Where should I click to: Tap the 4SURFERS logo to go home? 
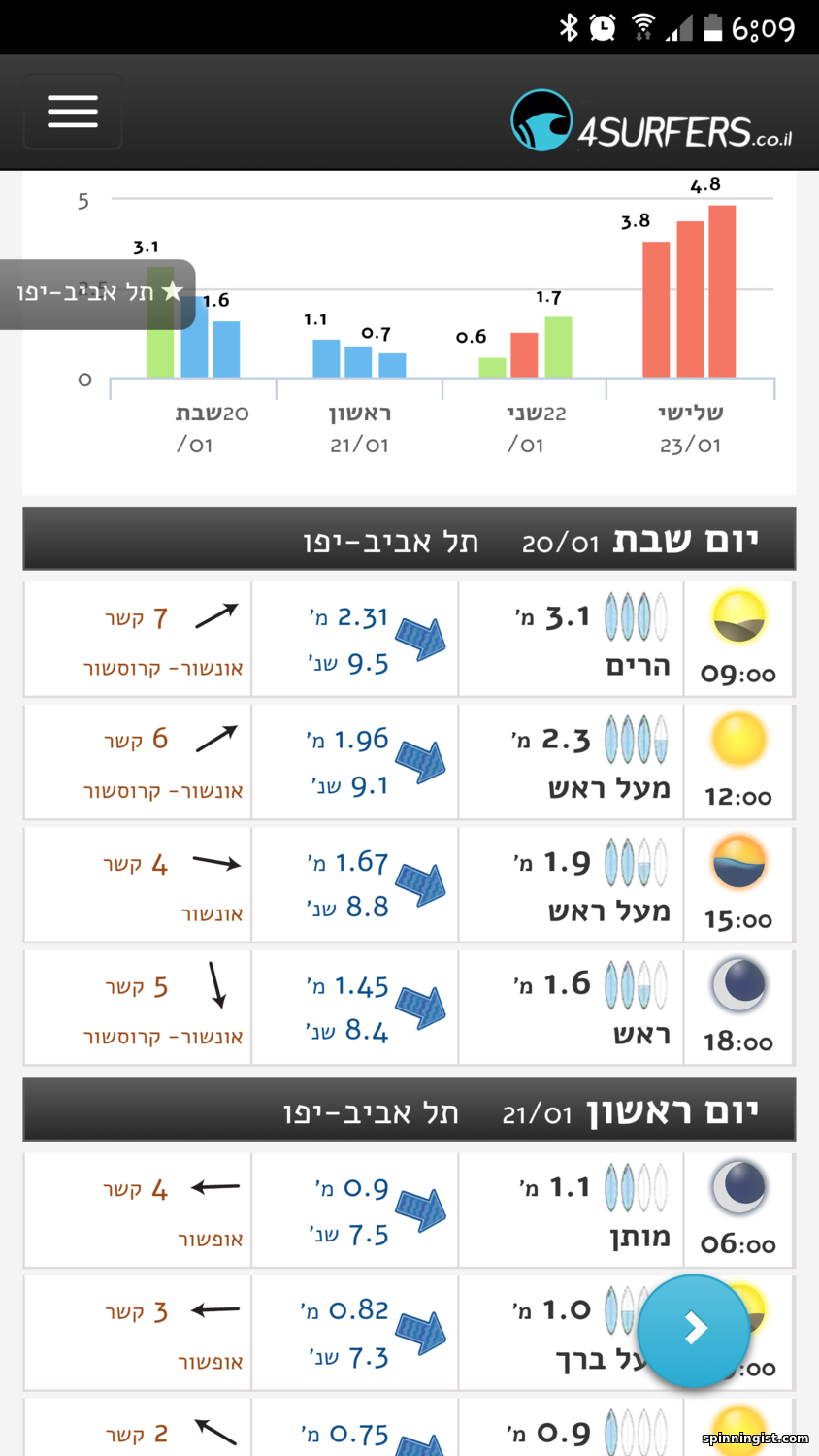(x=651, y=121)
